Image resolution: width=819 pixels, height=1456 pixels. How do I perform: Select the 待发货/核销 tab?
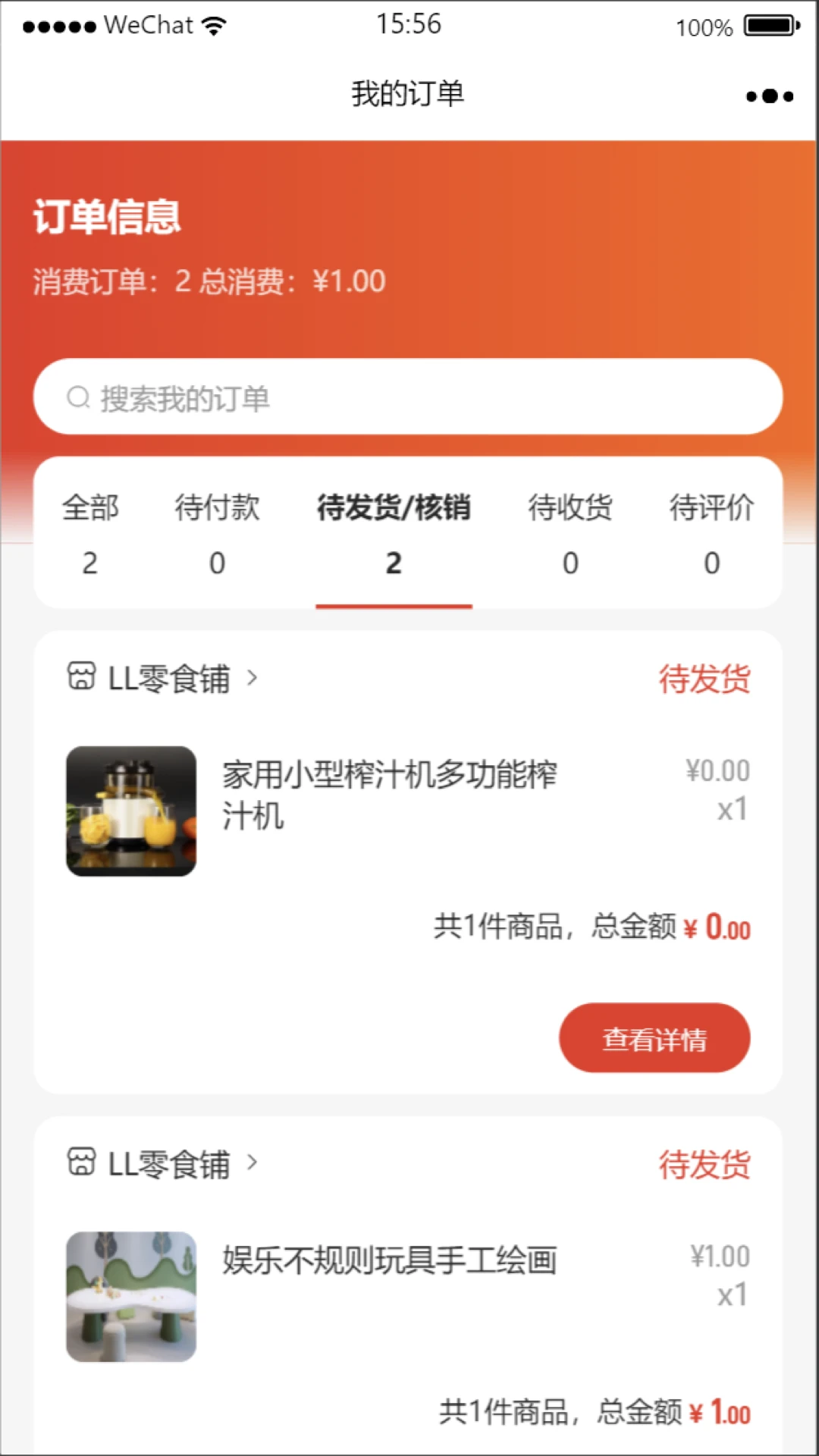click(x=394, y=534)
